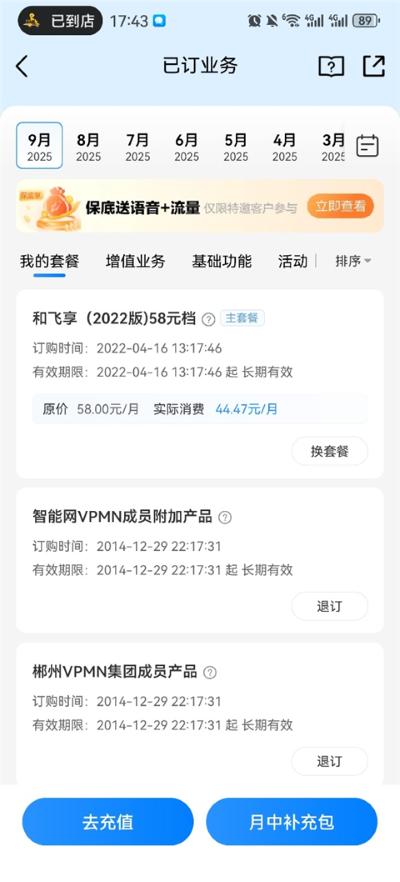Unsubscribe 郴州VPMN集团成员产品 with 退订

point(330,762)
